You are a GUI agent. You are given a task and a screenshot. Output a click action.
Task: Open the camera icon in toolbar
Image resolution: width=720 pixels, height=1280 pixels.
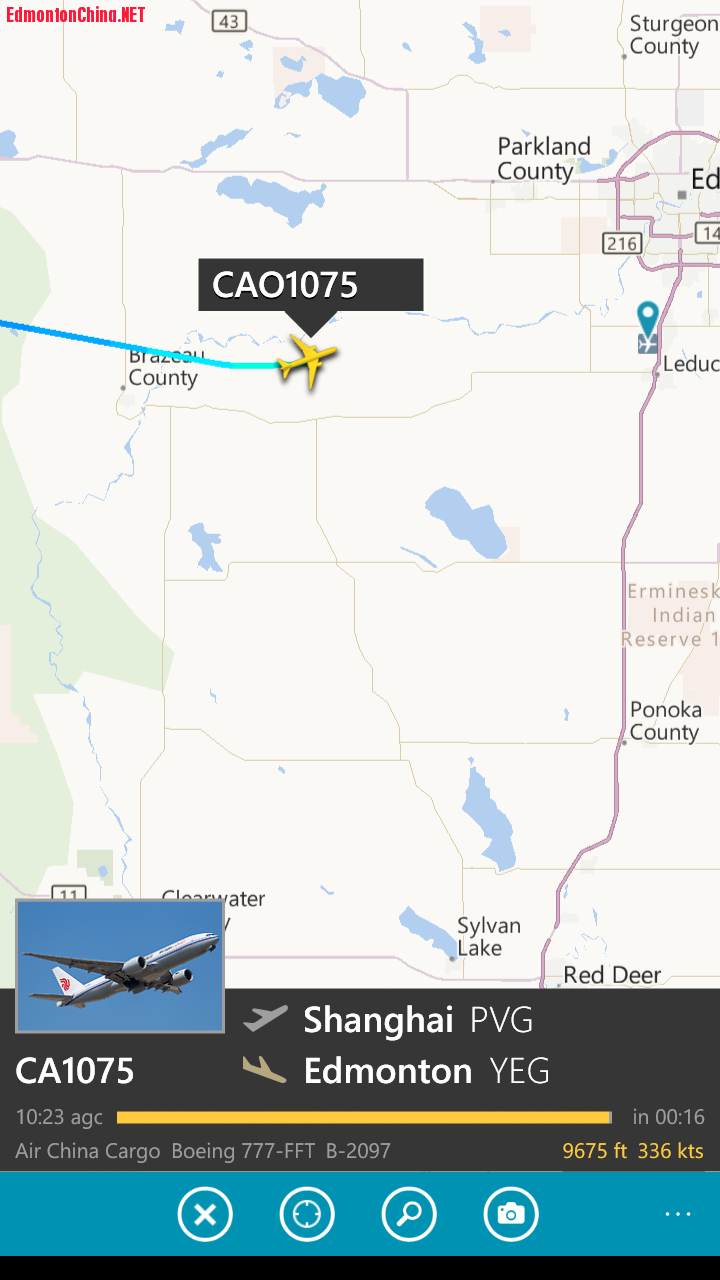511,1215
